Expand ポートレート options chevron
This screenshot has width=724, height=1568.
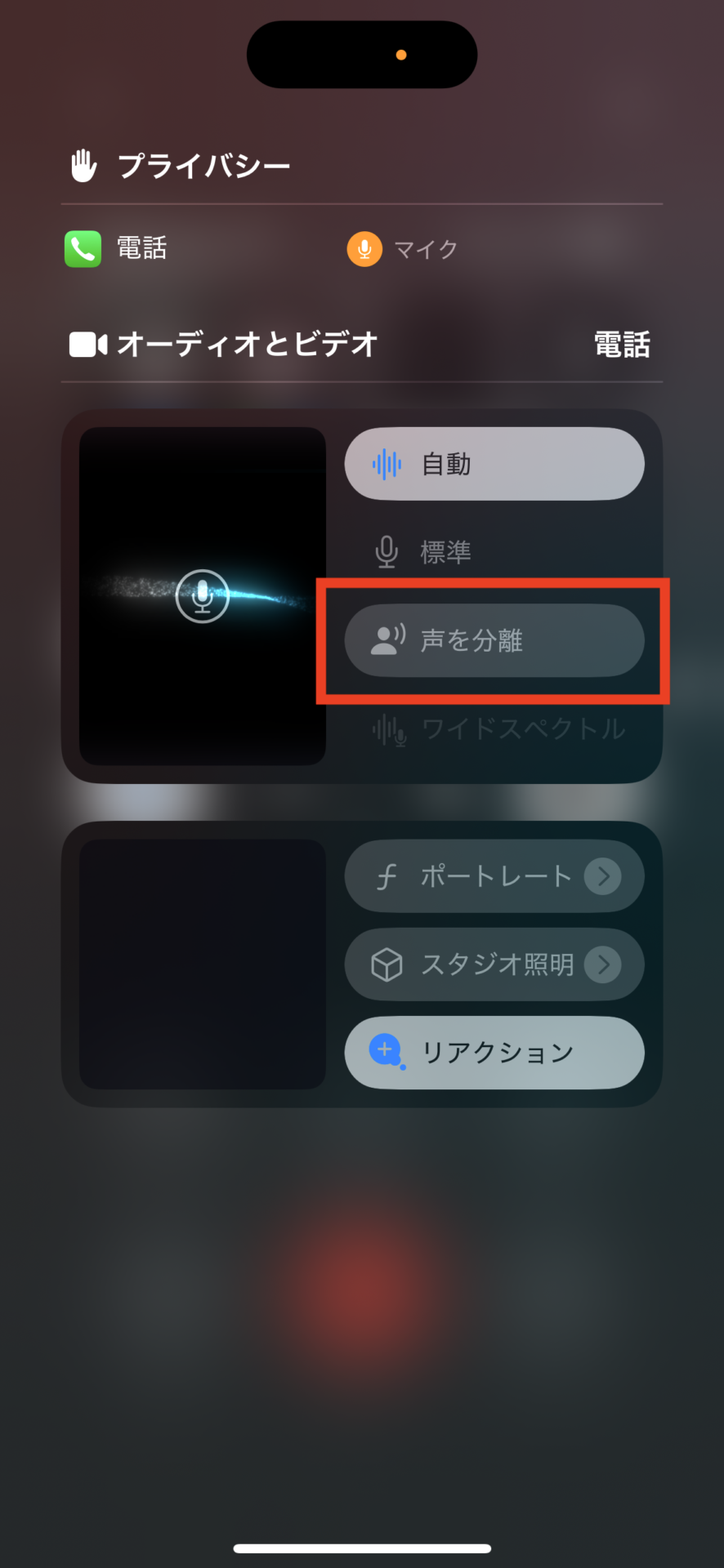coord(603,876)
